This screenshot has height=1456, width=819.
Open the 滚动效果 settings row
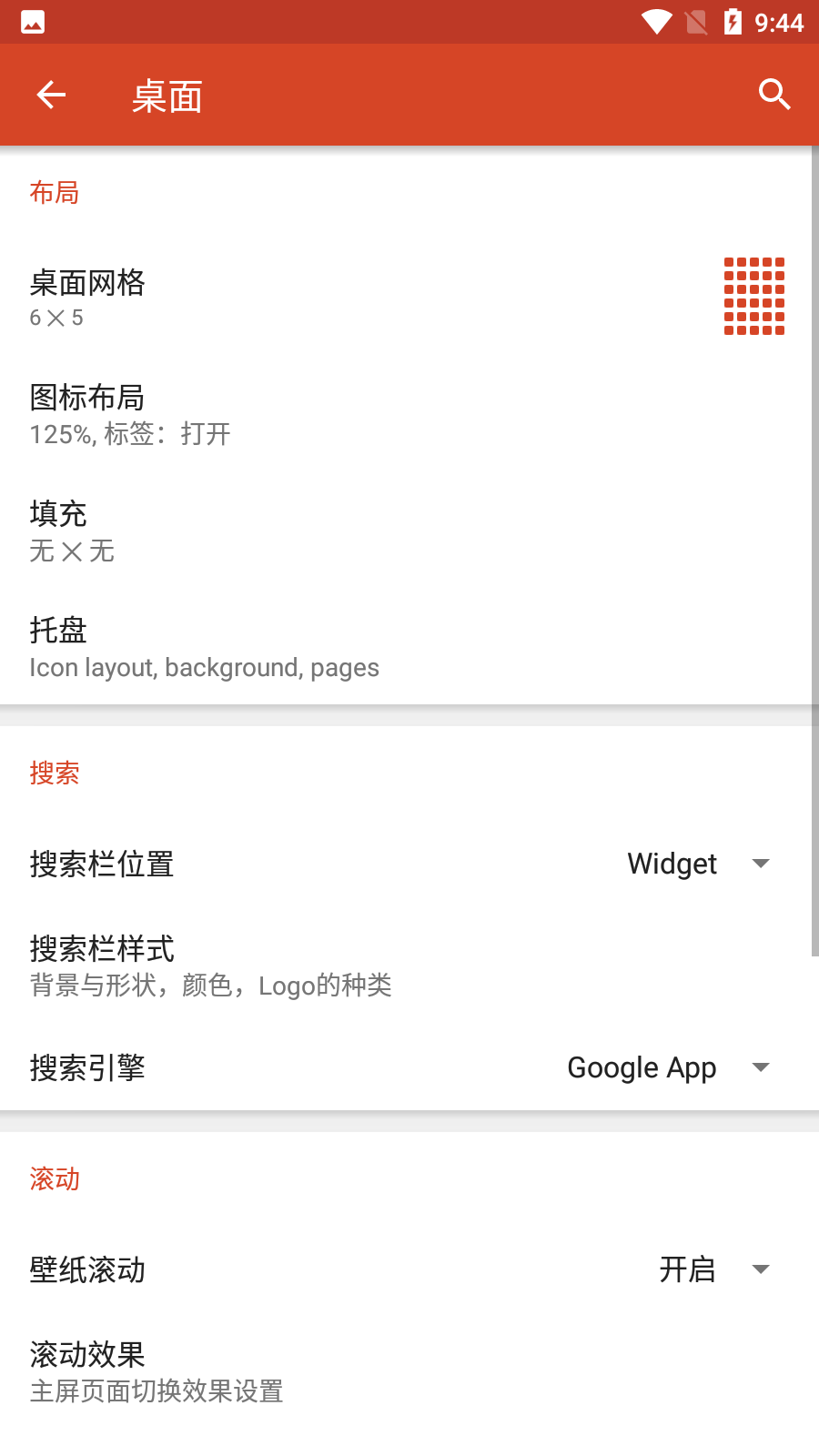[409, 1371]
